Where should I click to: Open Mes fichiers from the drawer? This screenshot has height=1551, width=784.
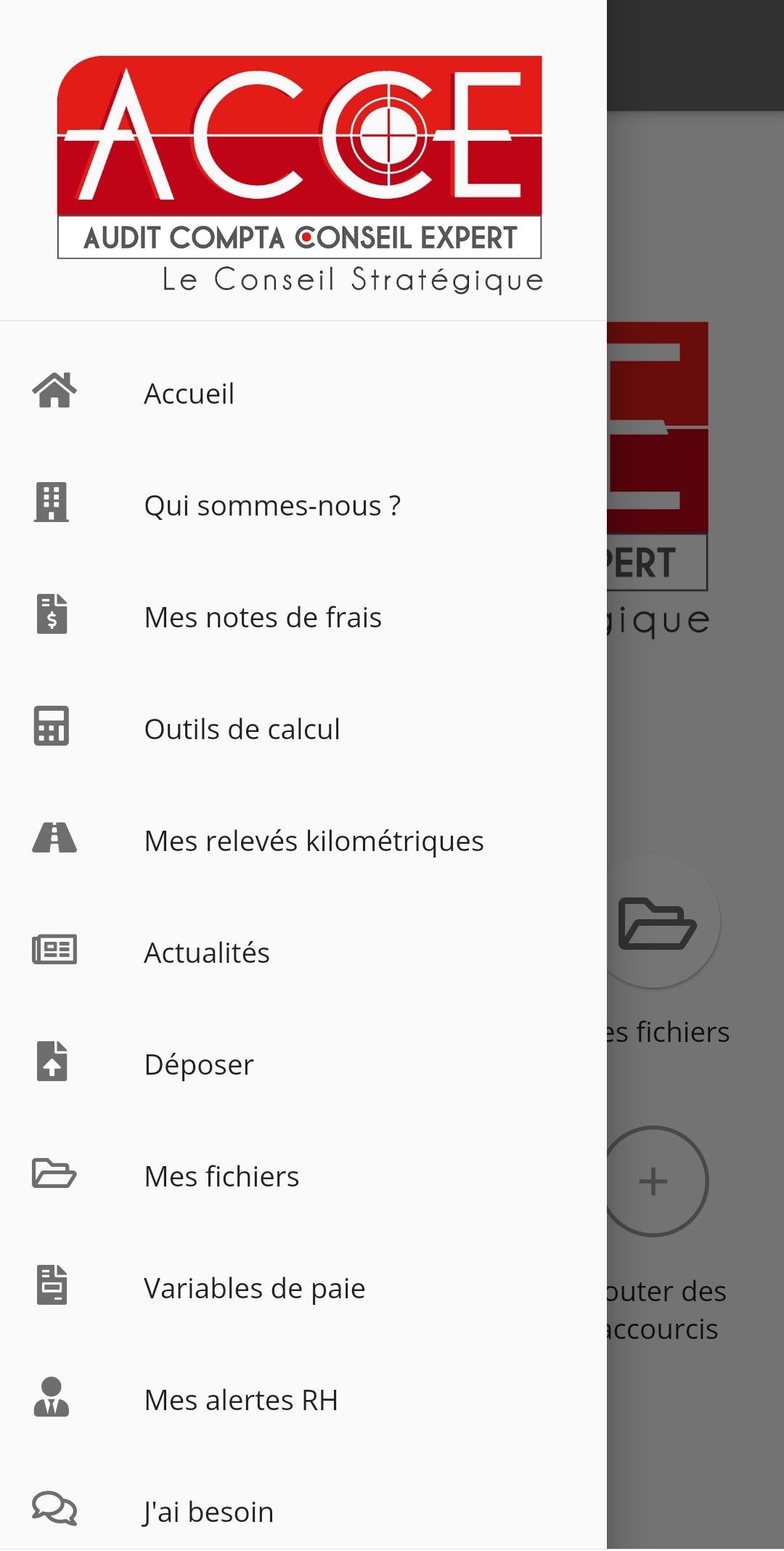pyautogui.click(x=221, y=1176)
